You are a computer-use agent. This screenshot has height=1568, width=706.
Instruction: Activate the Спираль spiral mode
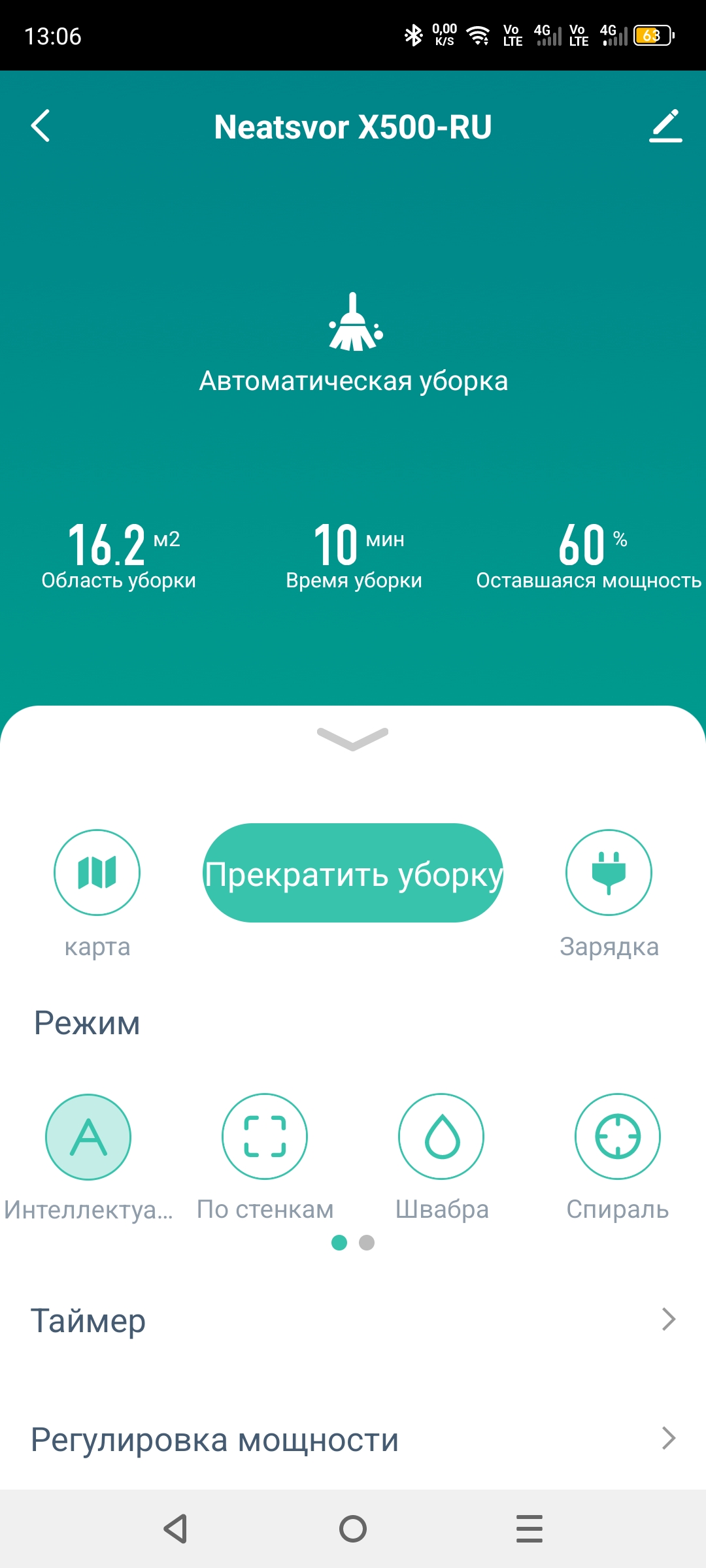point(618,1137)
